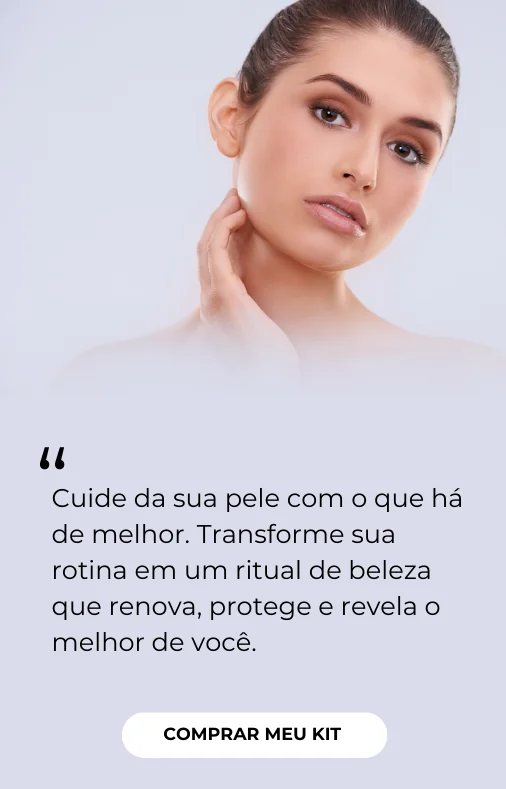506x789 pixels.
Task: Tap the Comprar Meu Kit button
Action: coord(254,735)
